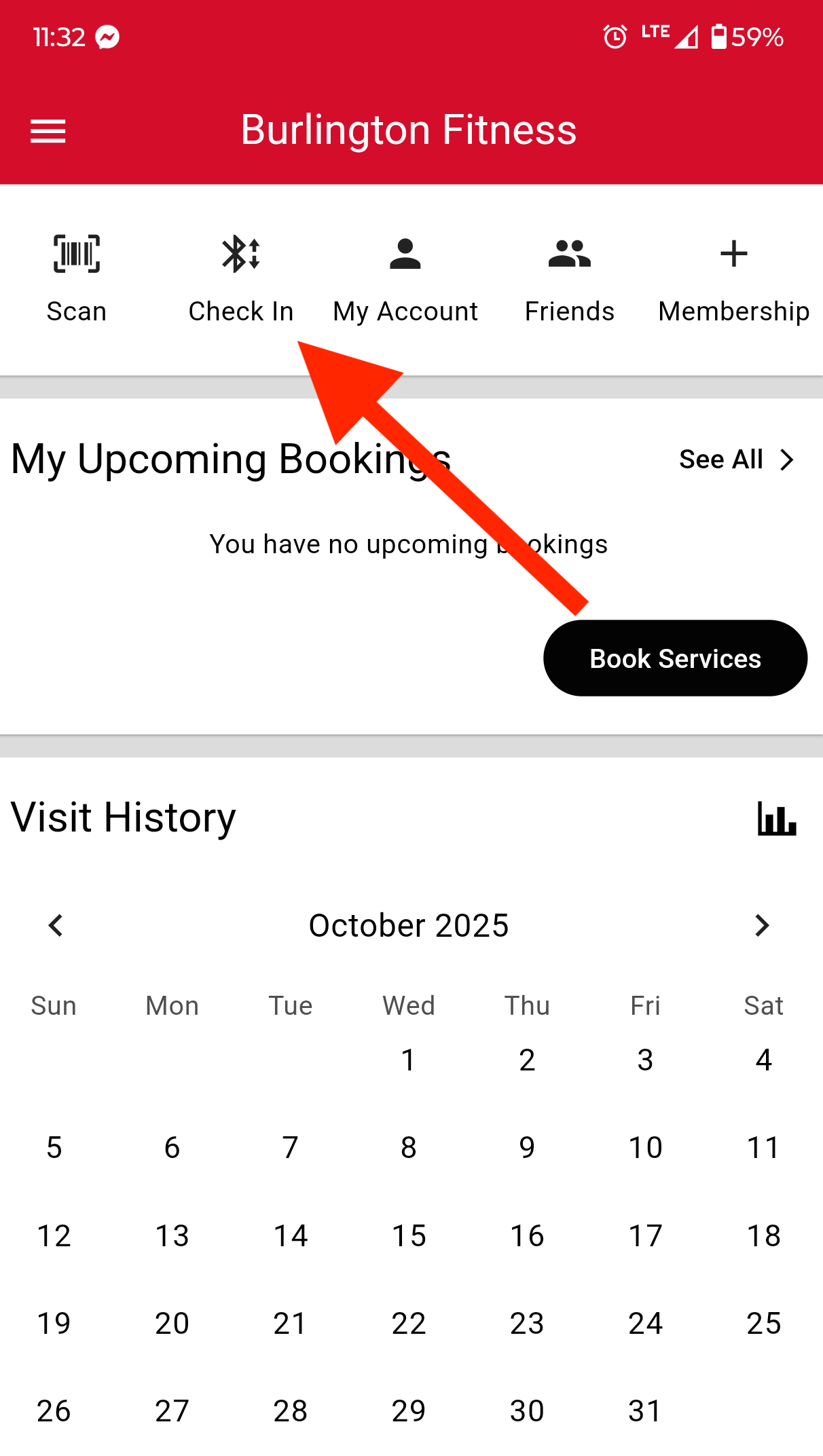Select October 15 on the calendar
The image size is (823, 1456).
(x=408, y=1235)
